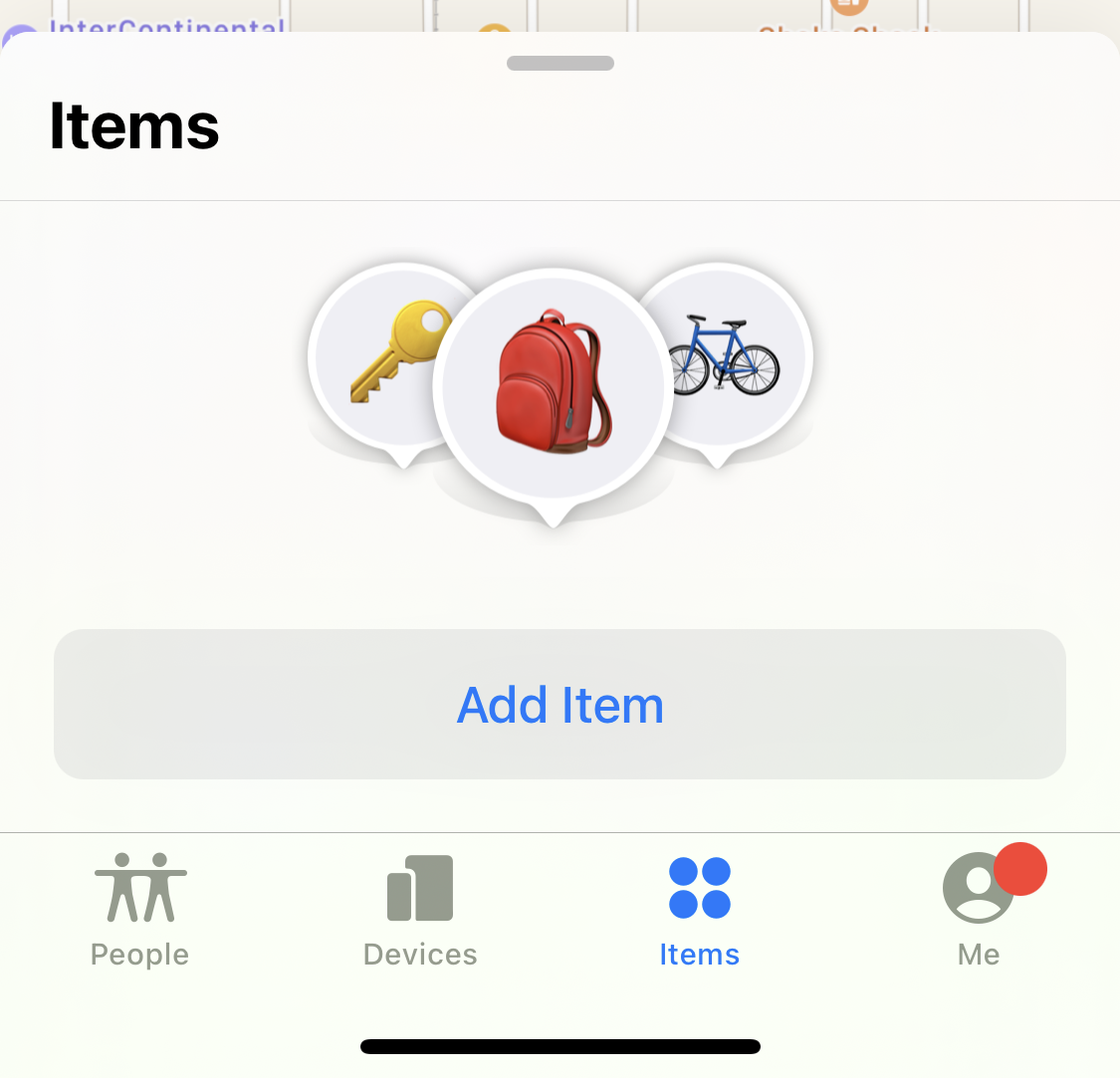The image size is (1120, 1078).
Task: Switch to the People tab
Action: coord(140,910)
